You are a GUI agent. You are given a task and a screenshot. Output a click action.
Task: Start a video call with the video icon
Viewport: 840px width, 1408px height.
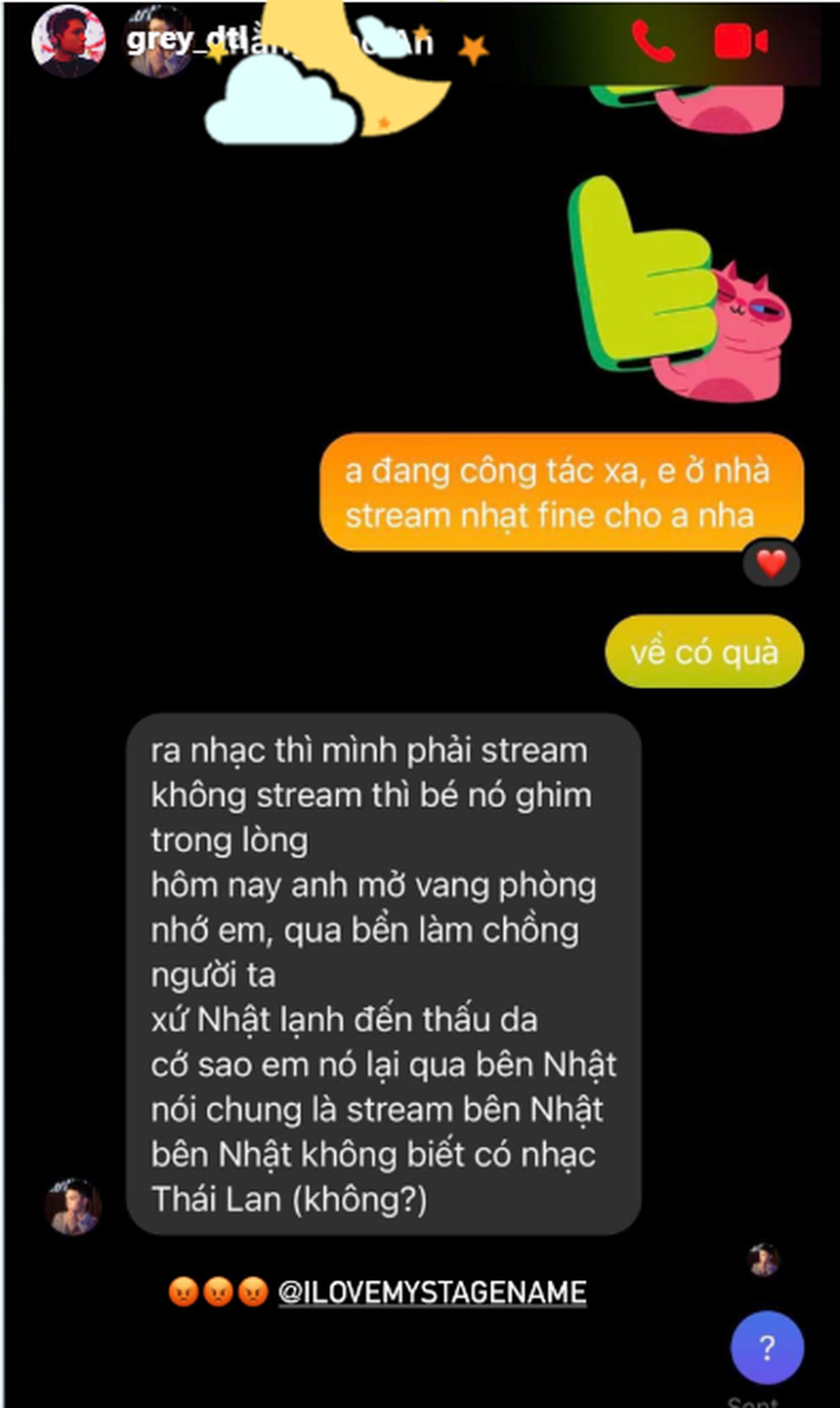(740, 39)
